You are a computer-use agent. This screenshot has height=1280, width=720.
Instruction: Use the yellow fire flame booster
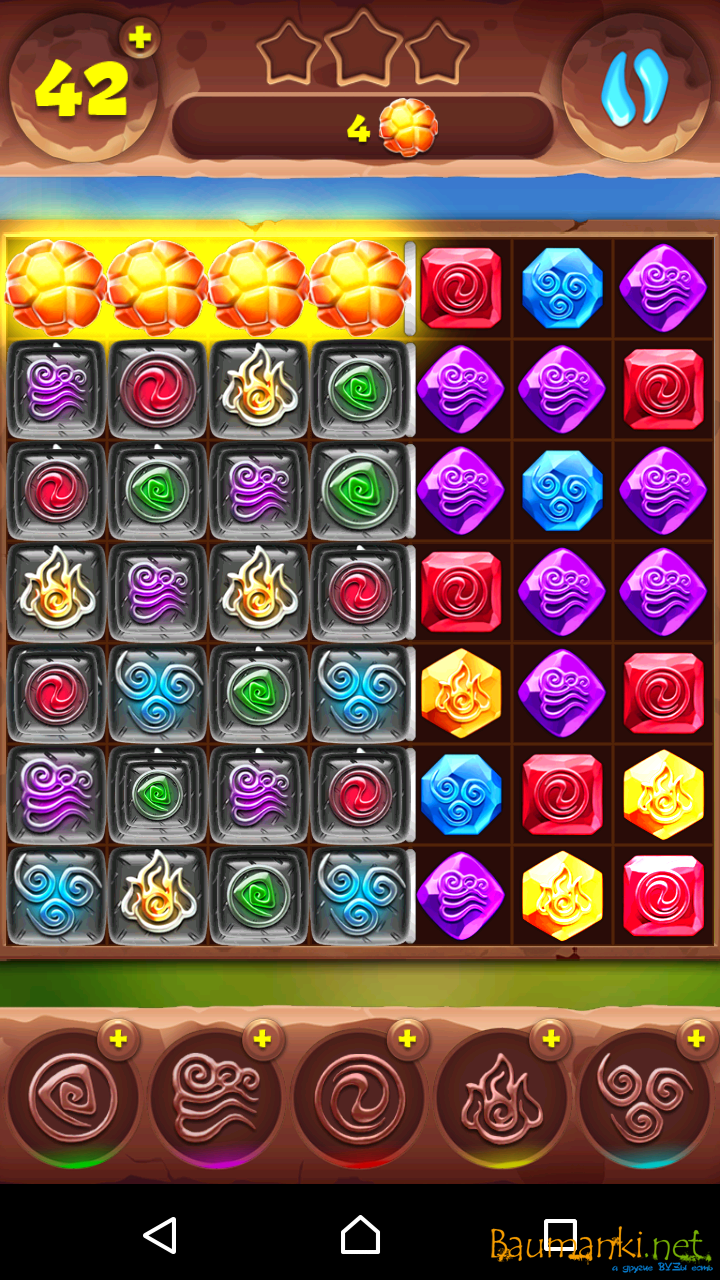pos(501,1098)
